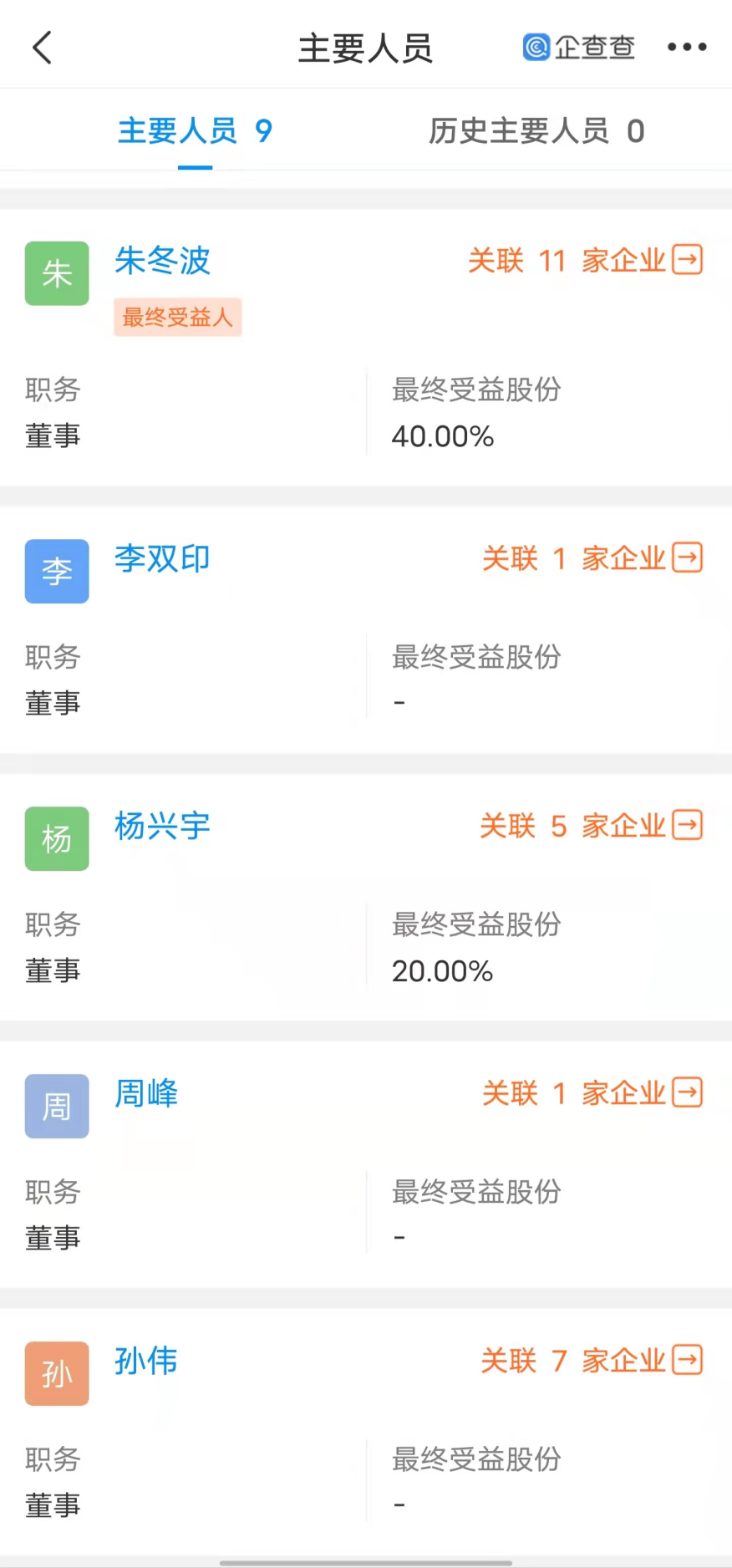Open the three-dot overflow menu
Viewport: 732px width, 1568px height.
(687, 48)
